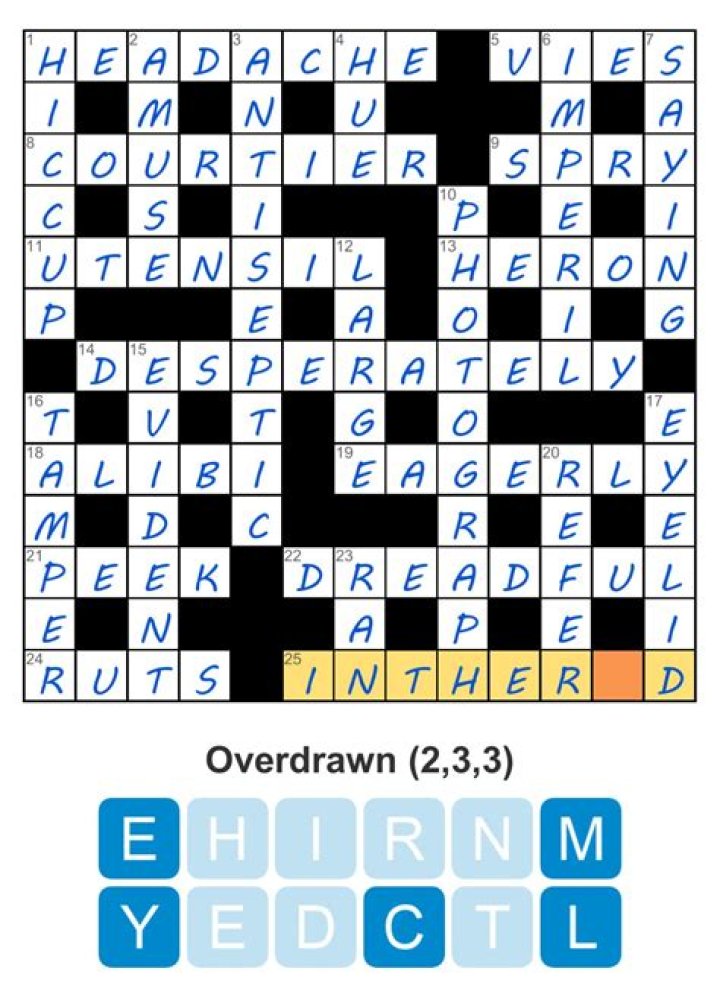Select grid cell numbered 22
This screenshot has height=1006, width=720.
point(308,572)
